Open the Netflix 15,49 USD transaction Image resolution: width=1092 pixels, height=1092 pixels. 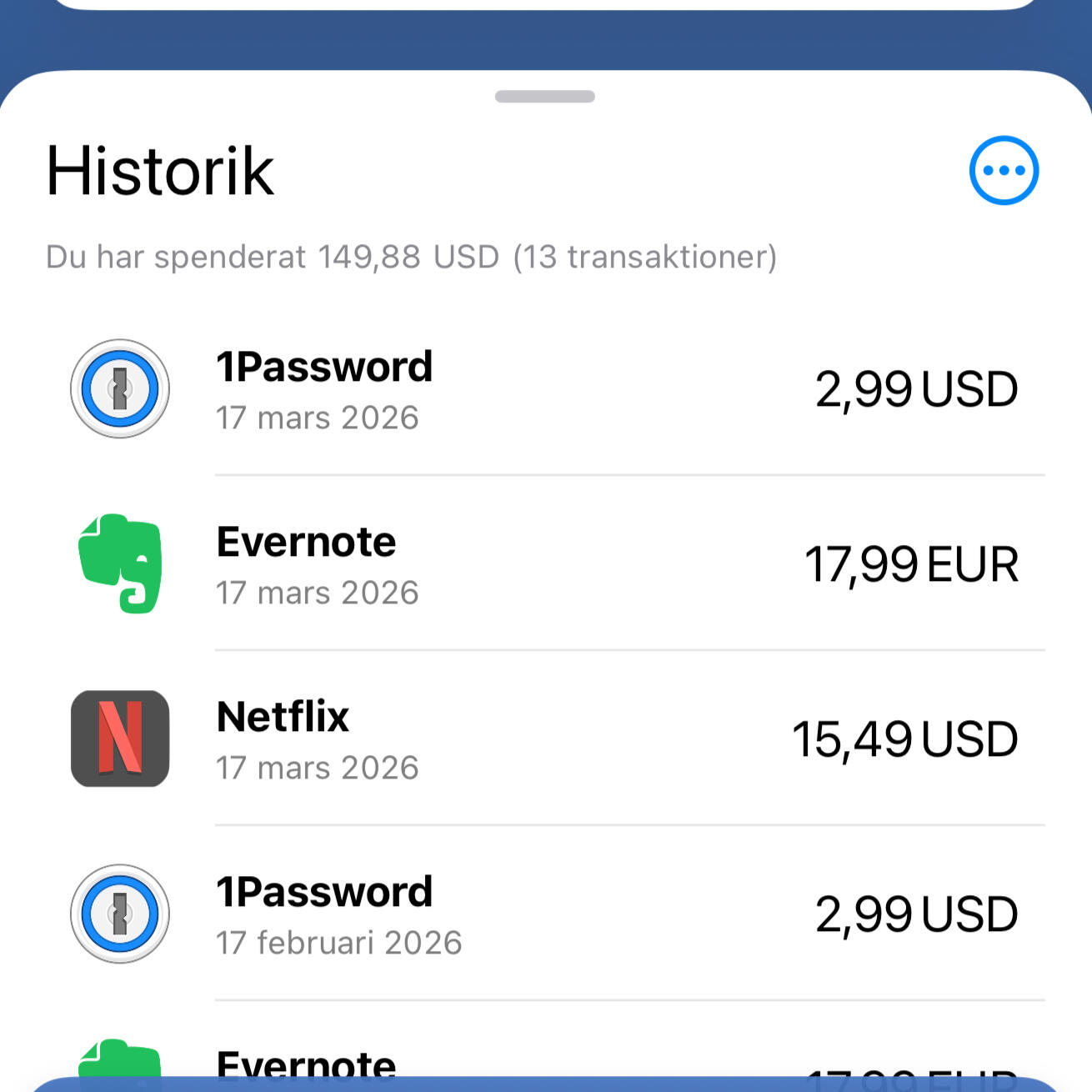[x=545, y=739]
